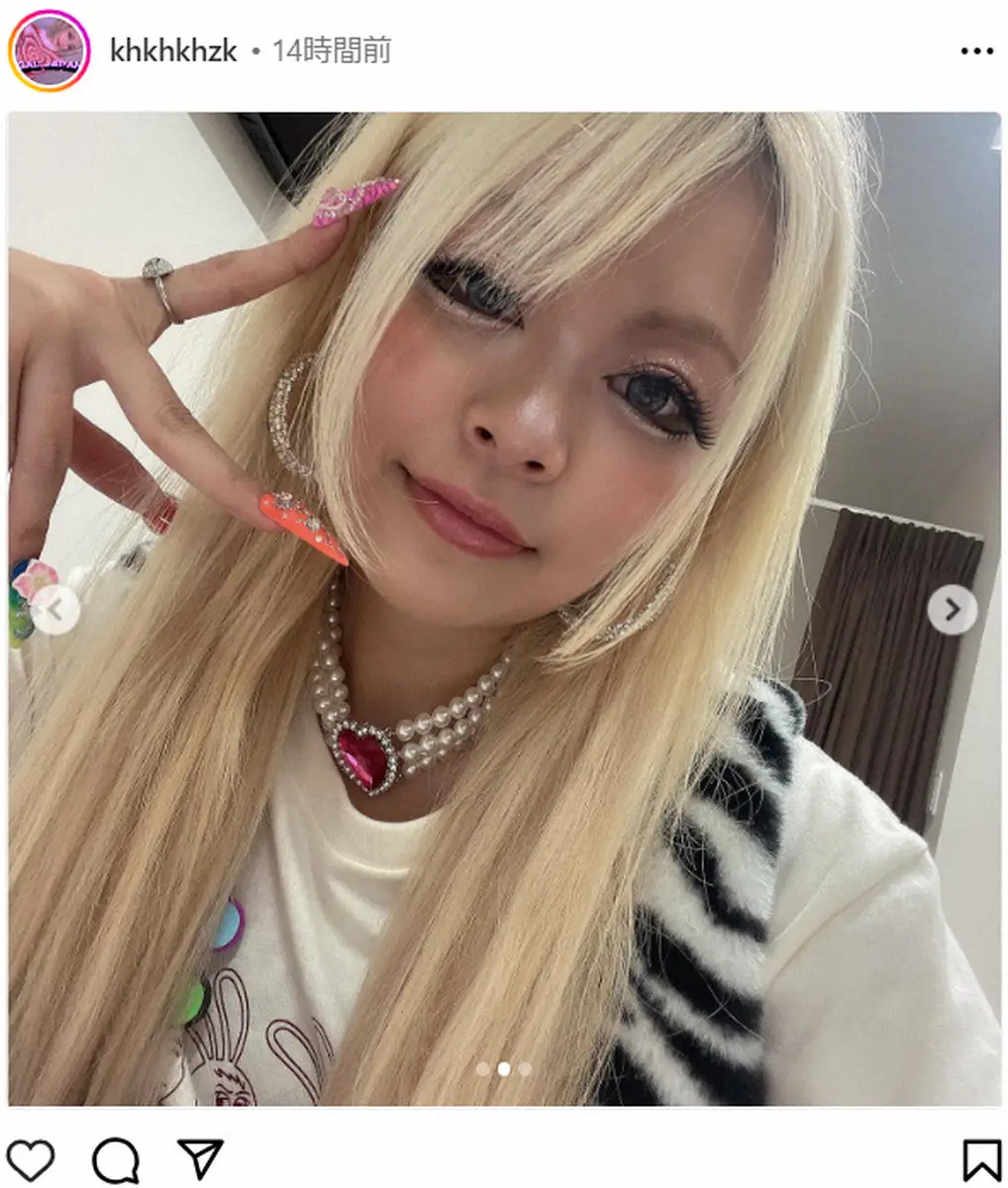Open comments with the speech bubble
The height and width of the screenshot is (1188, 1008).
point(114,1158)
